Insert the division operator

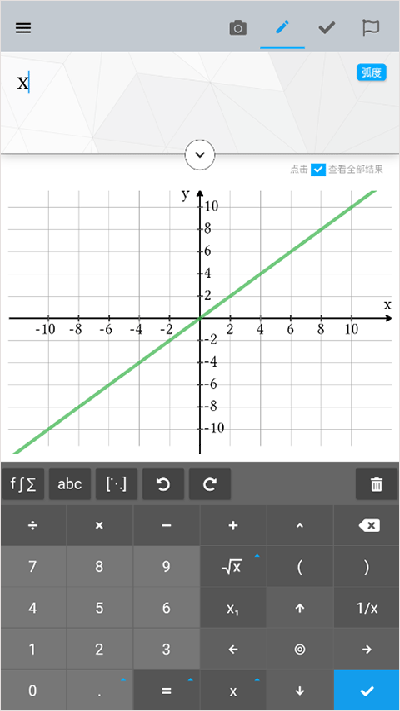coord(33,526)
